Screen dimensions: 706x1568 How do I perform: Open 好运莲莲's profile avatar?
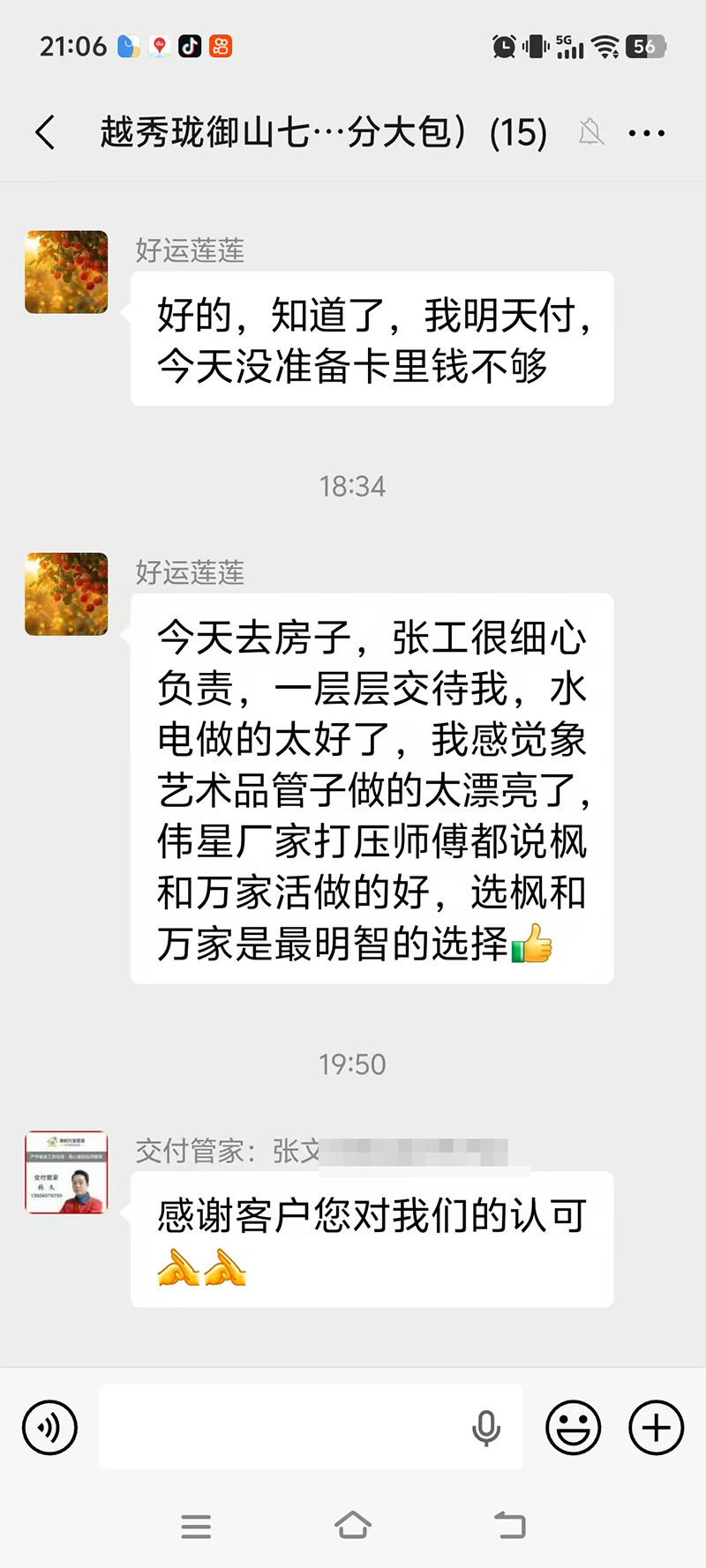click(x=66, y=273)
